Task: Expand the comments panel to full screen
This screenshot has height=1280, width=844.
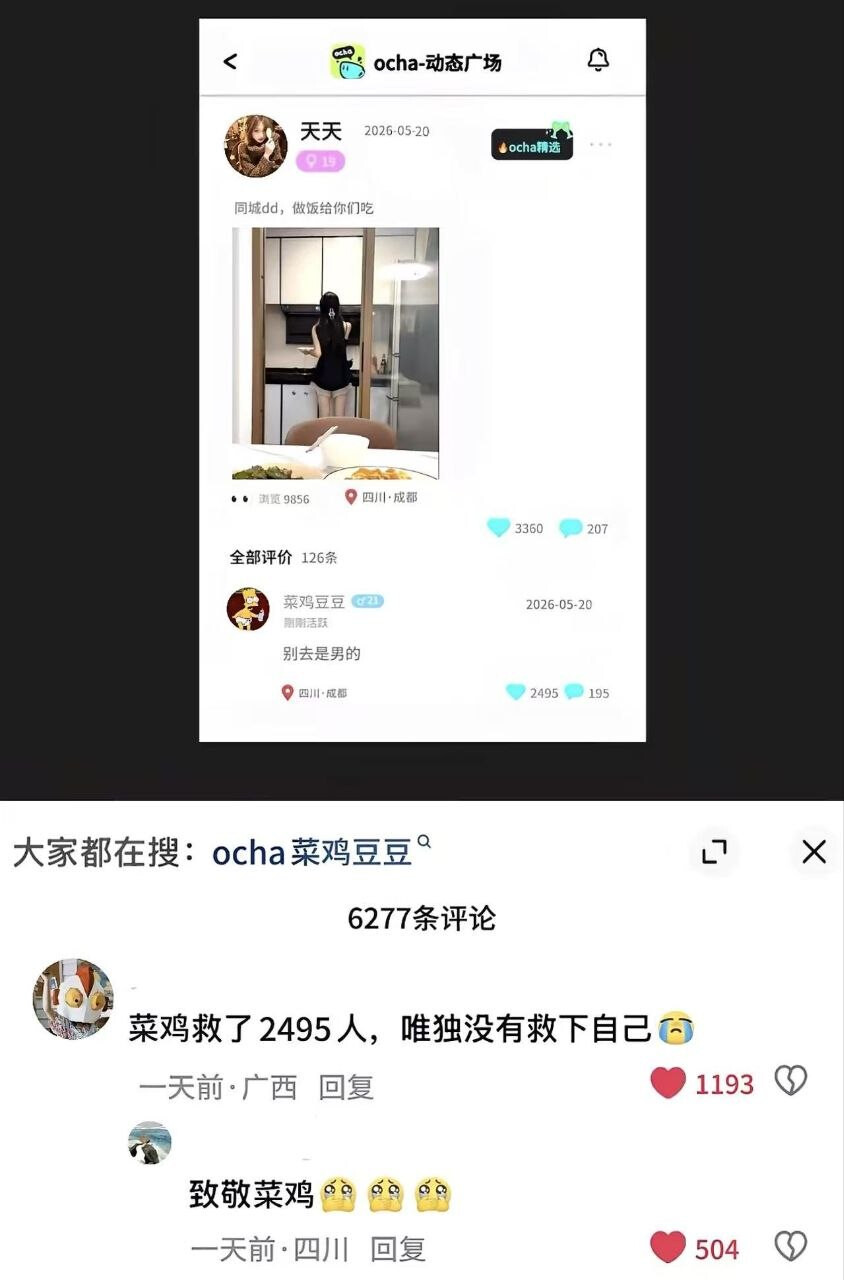Action: 714,852
